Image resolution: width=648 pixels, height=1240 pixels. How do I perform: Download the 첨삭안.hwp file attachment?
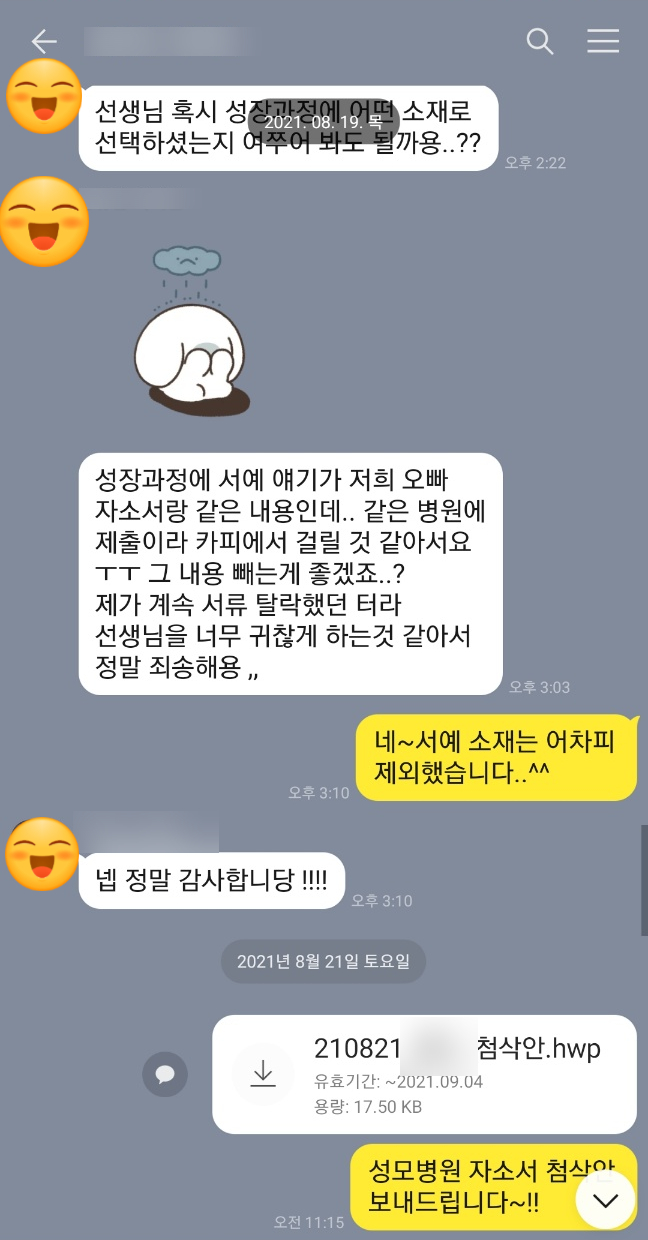tap(263, 1073)
